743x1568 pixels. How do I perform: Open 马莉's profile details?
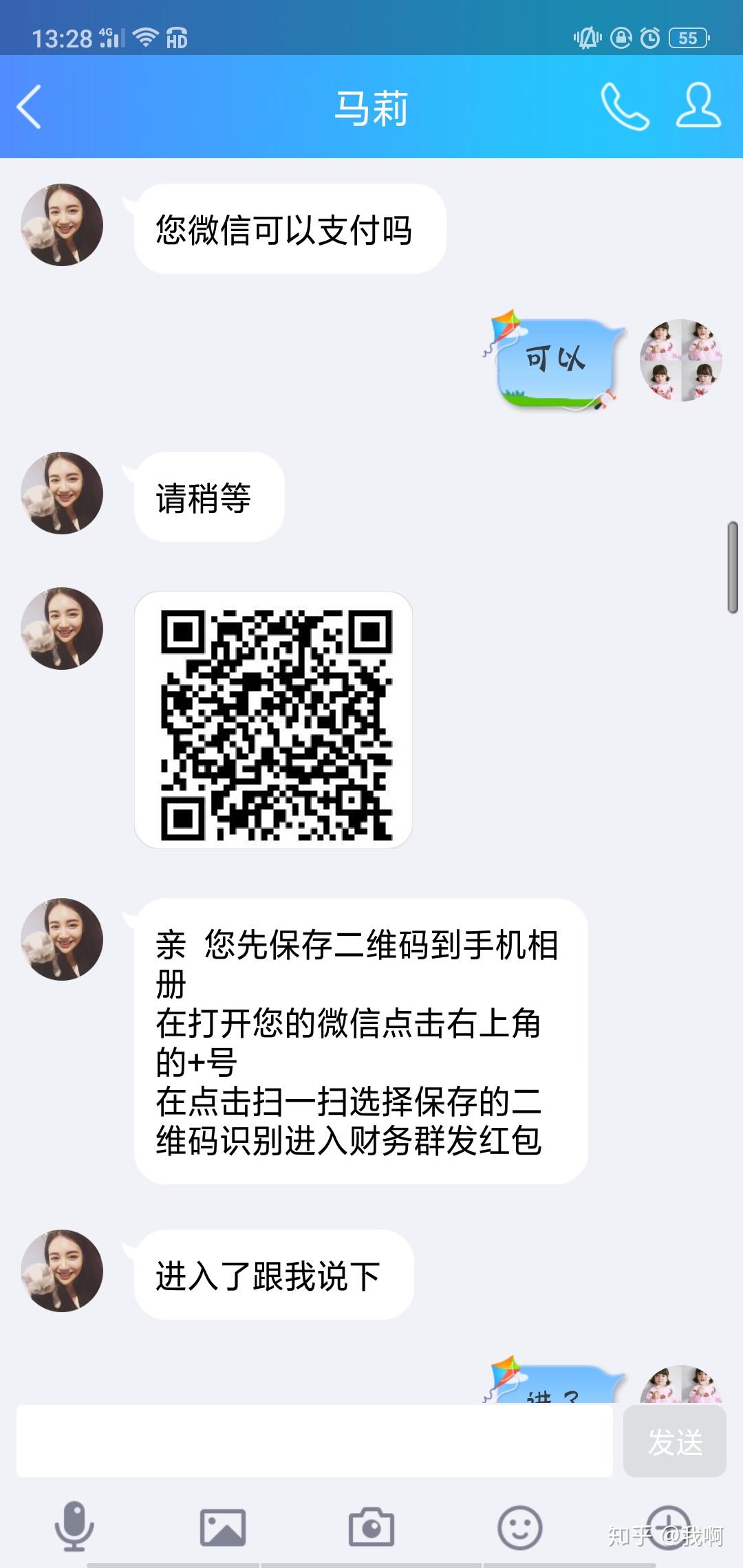coord(698,107)
